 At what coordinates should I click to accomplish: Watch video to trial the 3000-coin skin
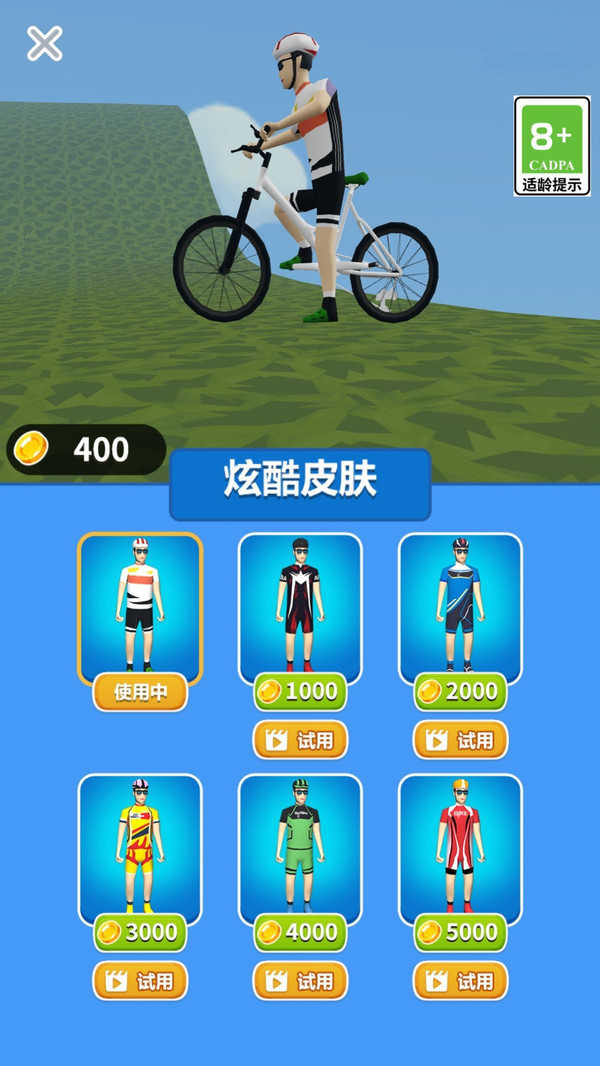click(x=140, y=981)
